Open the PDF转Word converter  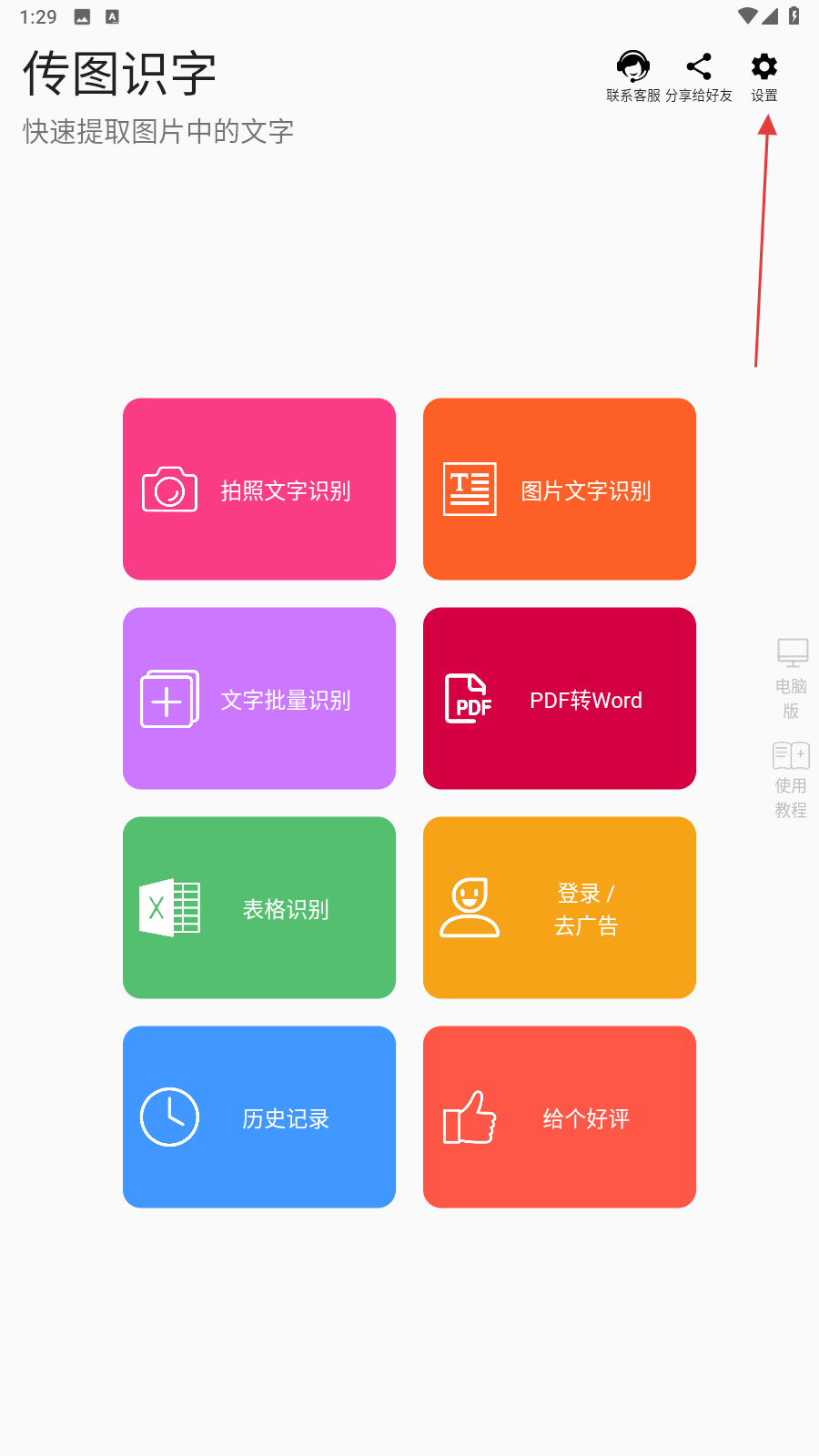pos(560,698)
